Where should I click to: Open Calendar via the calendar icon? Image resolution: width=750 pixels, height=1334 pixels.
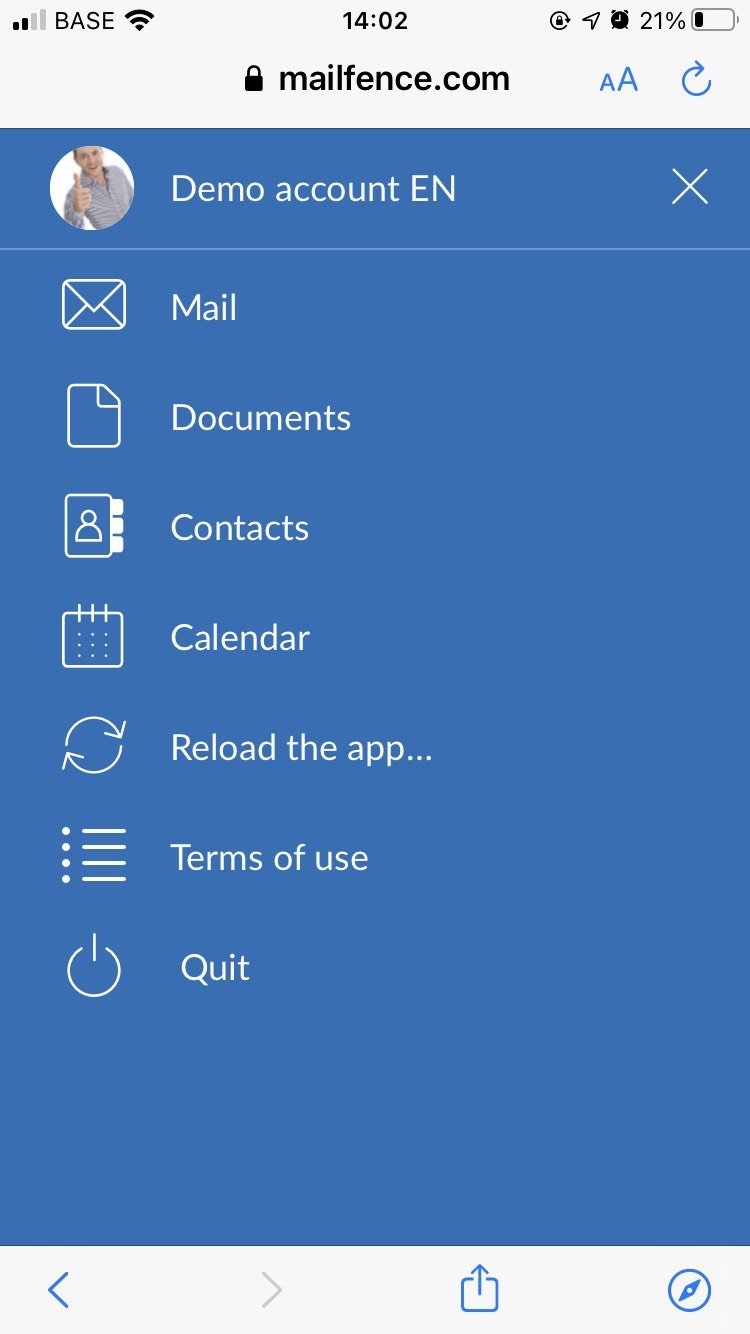93,636
